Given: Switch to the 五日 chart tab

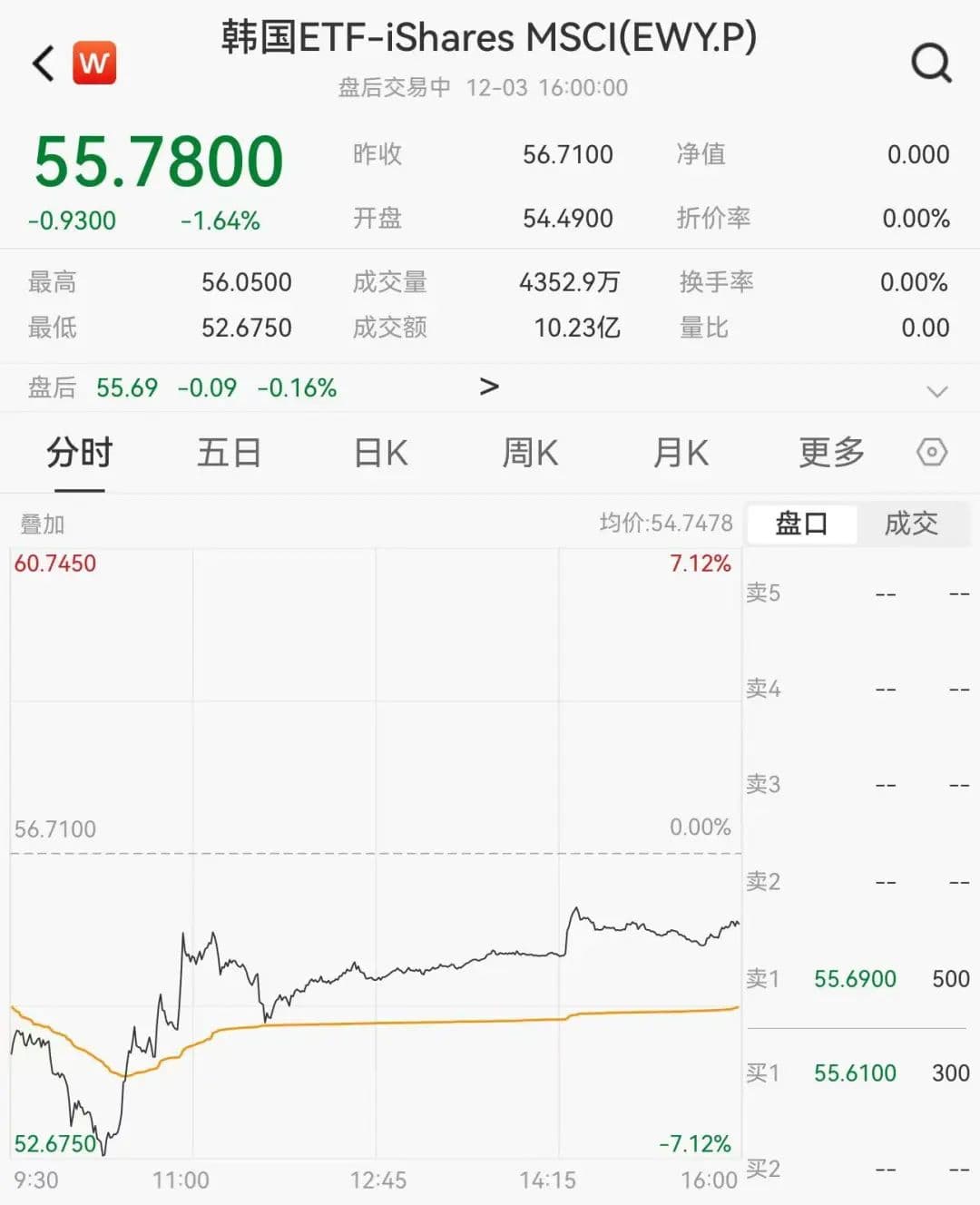Looking at the screenshot, I should point(229,452).
